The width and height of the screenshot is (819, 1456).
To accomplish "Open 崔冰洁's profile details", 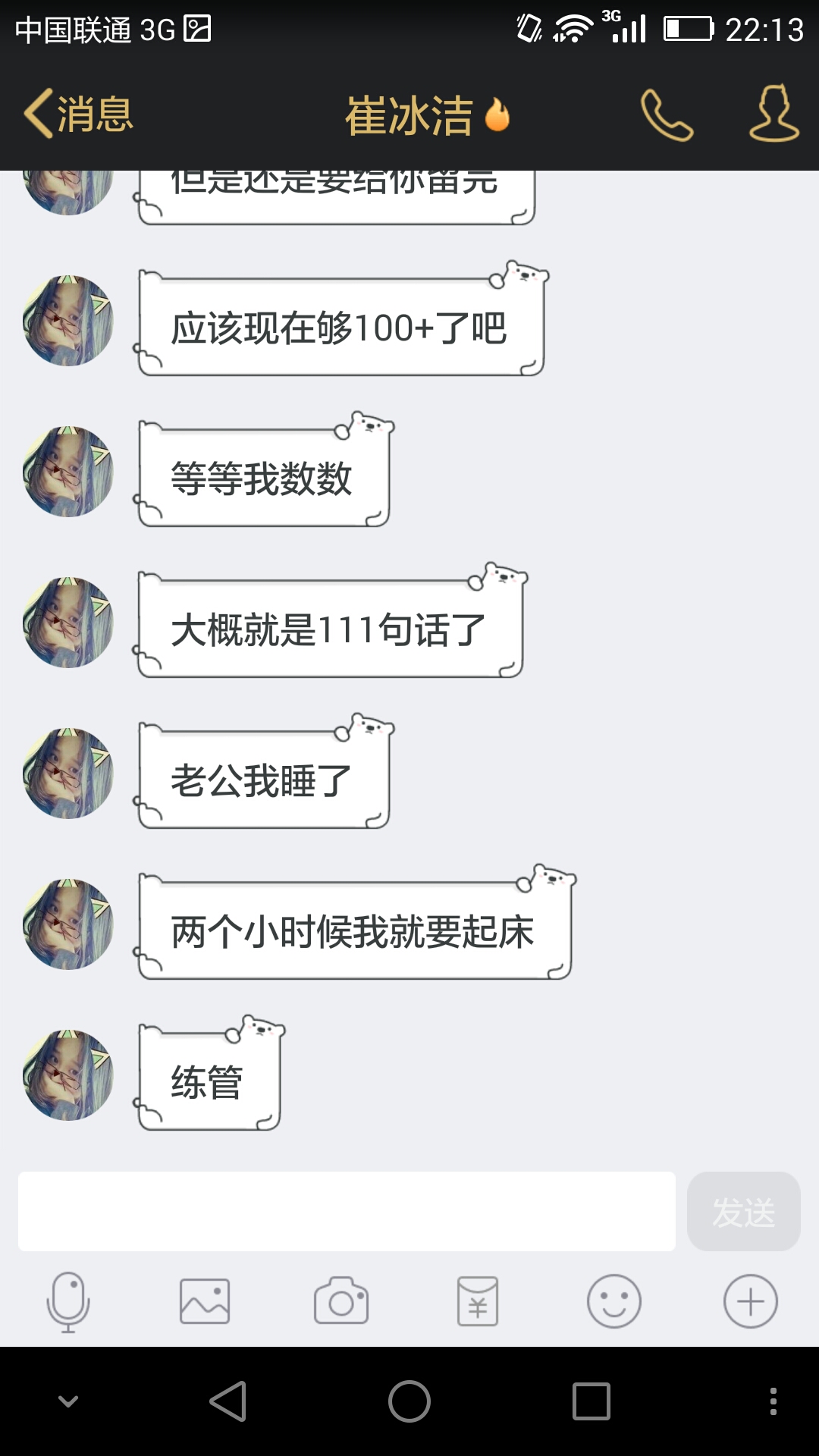I will click(773, 115).
